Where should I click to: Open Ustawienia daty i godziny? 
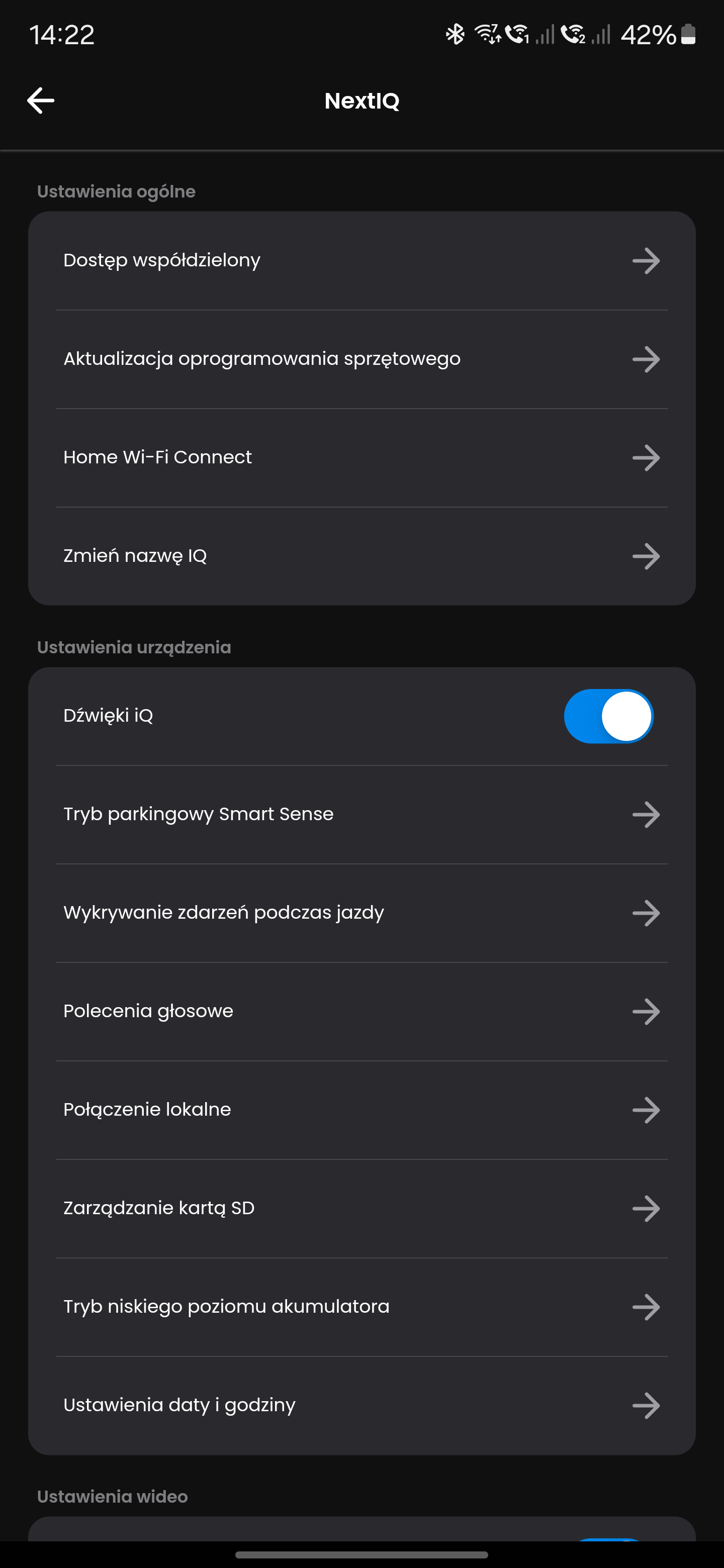tap(361, 1406)
